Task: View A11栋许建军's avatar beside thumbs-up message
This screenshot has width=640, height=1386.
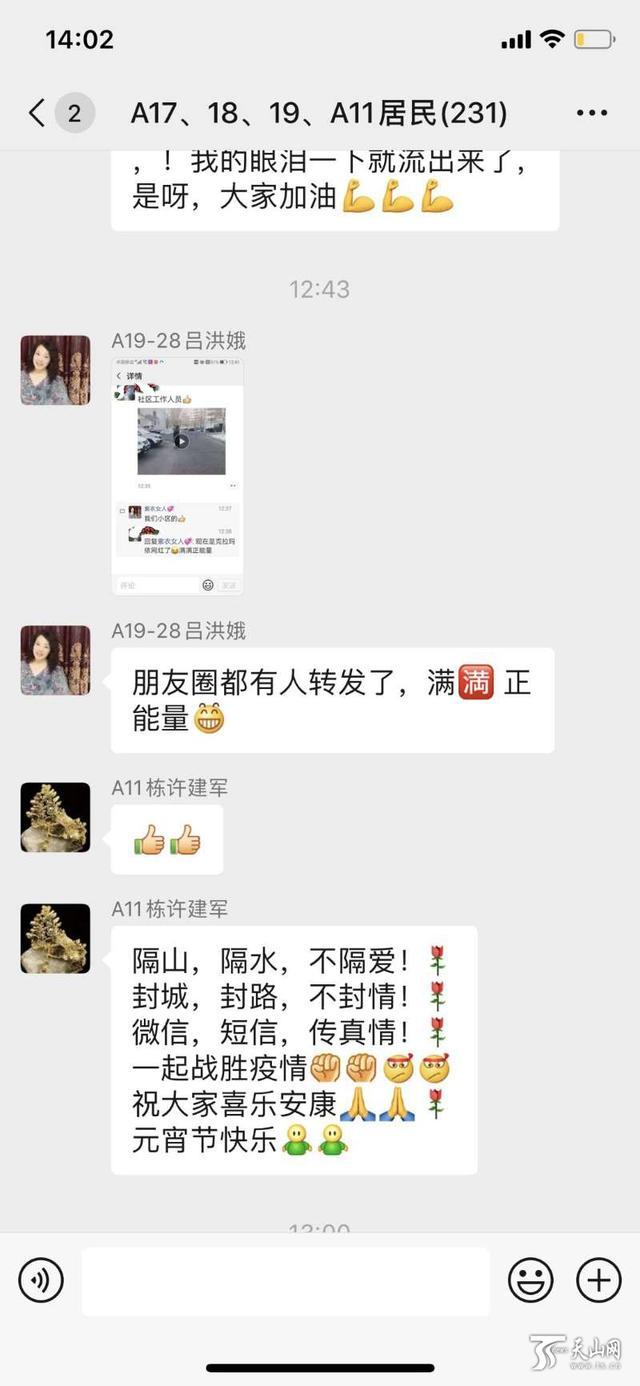Action: (56, 818)
